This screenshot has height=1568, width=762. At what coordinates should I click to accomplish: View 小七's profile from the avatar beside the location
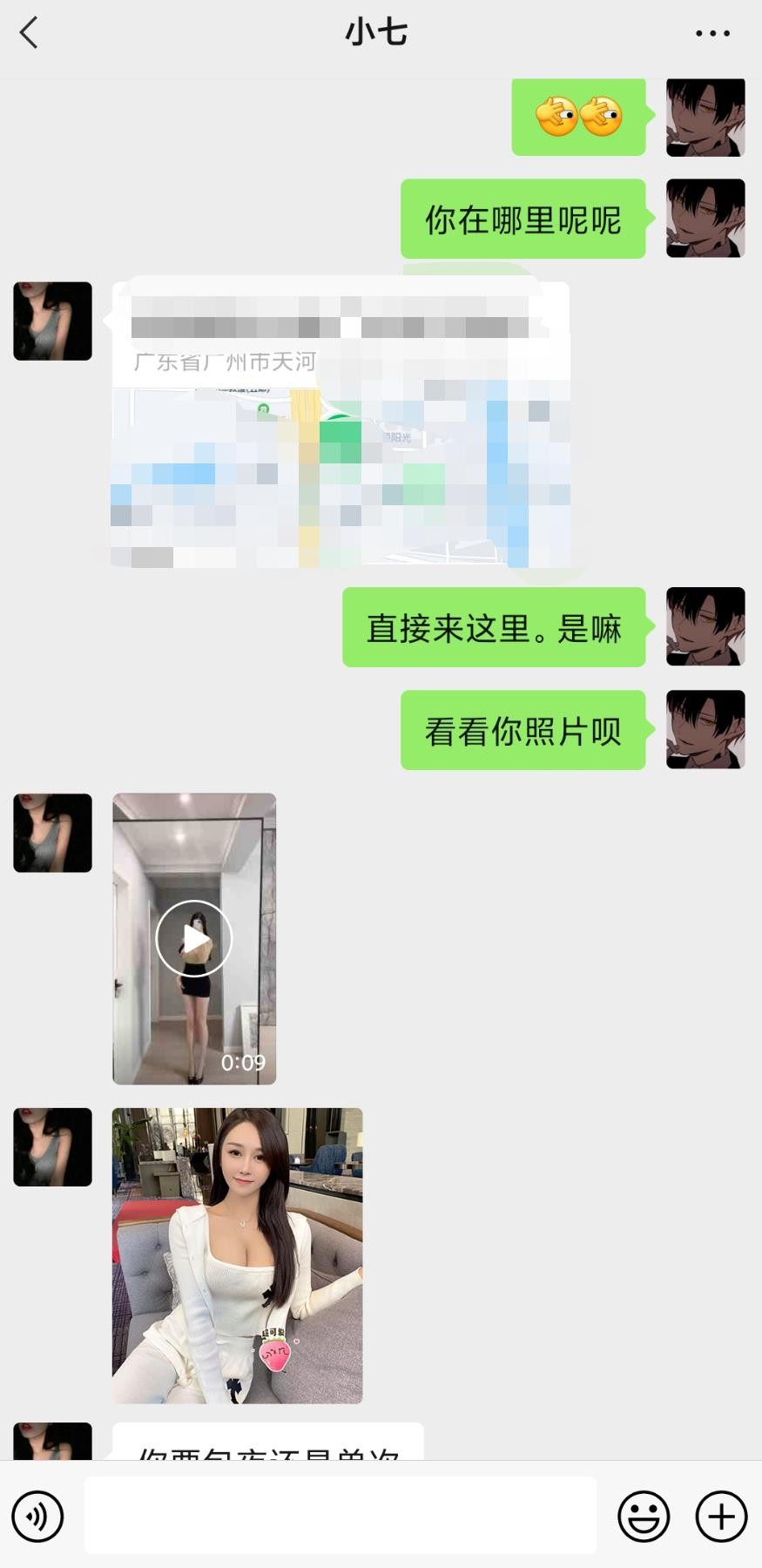(52, 321)
